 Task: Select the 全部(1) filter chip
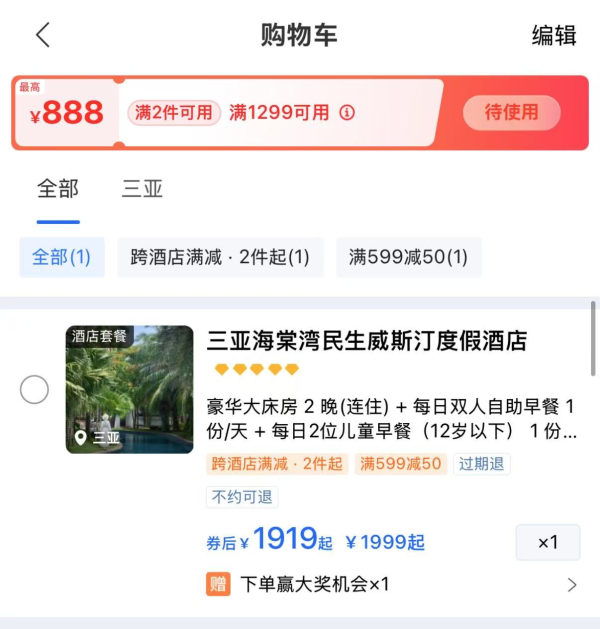click(x=62, y=257)
